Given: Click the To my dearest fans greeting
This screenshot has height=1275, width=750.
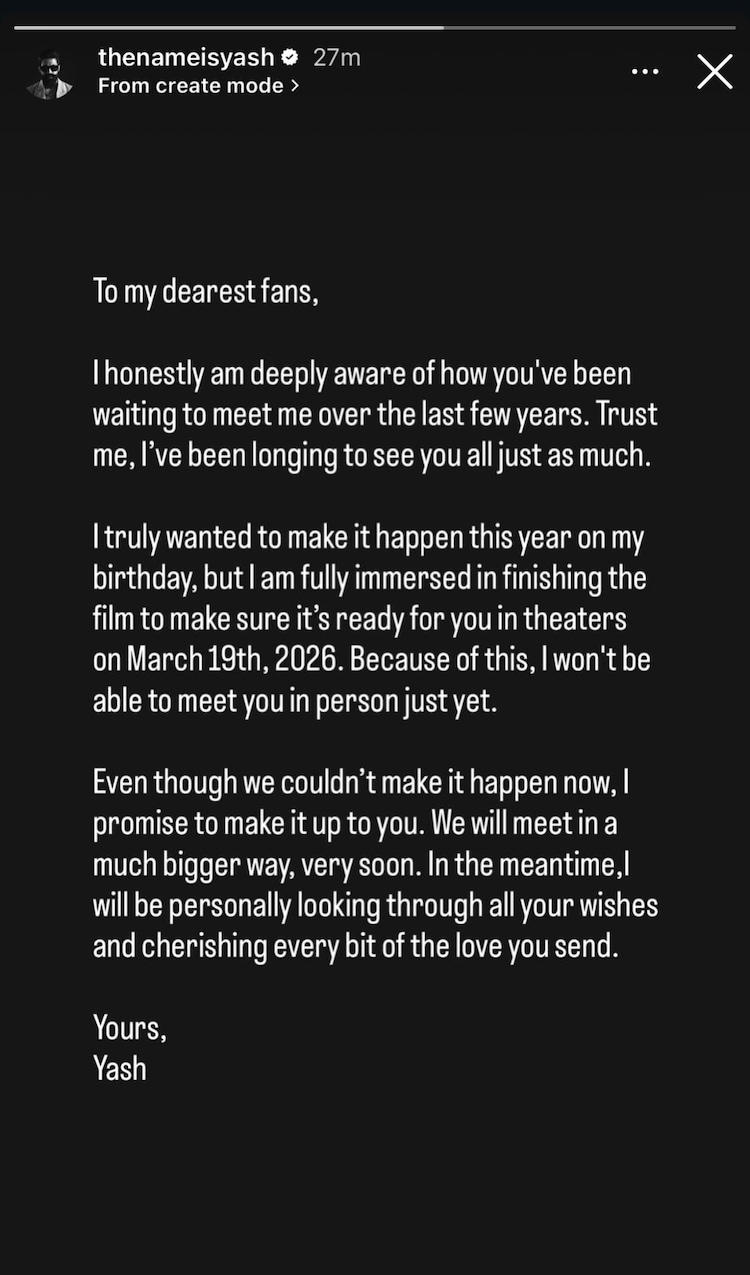Looking at the screenshot, I should 205,290.
